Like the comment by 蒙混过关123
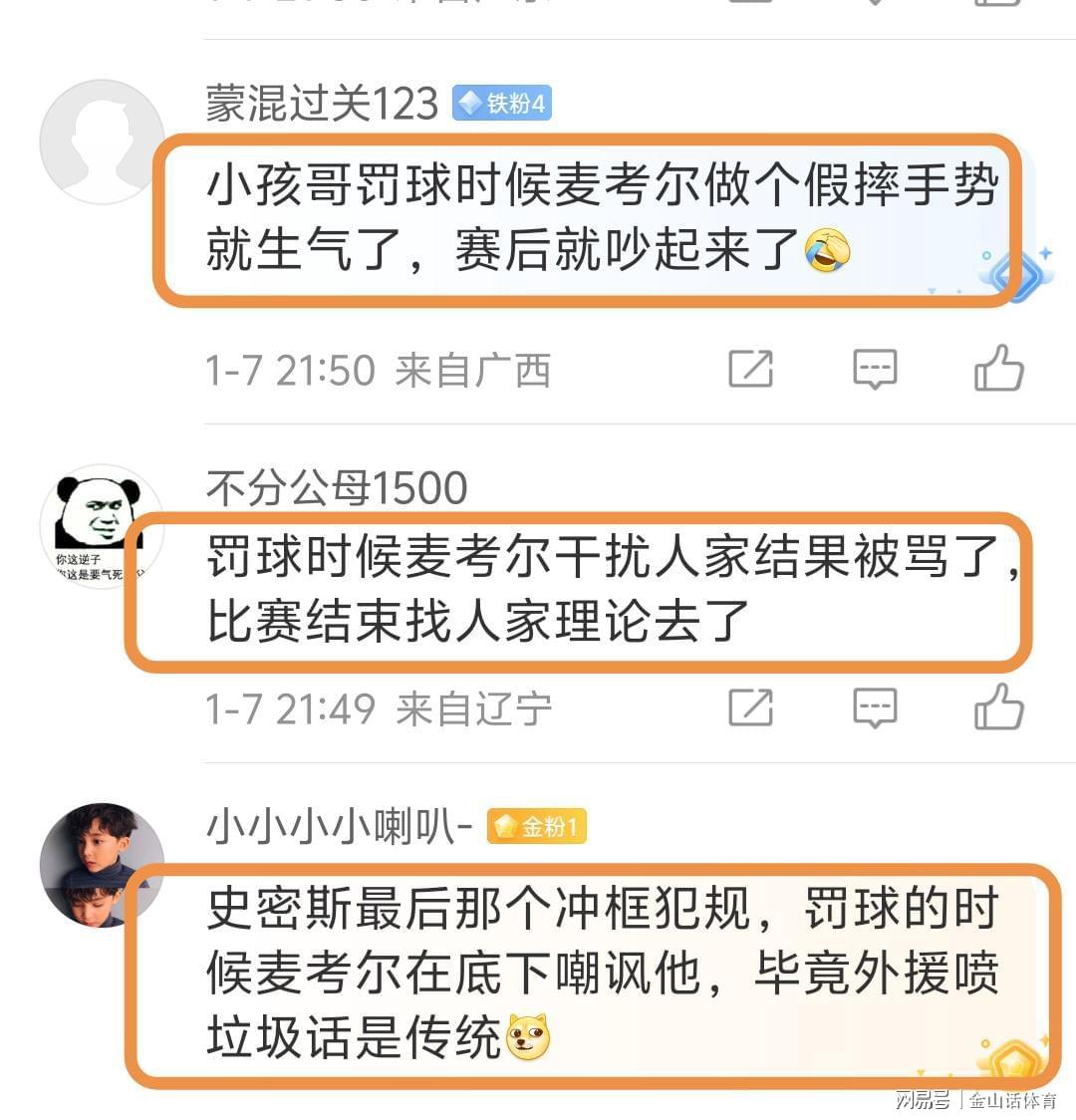This screenshot has height=1120, width=1076. coord(998,369)
